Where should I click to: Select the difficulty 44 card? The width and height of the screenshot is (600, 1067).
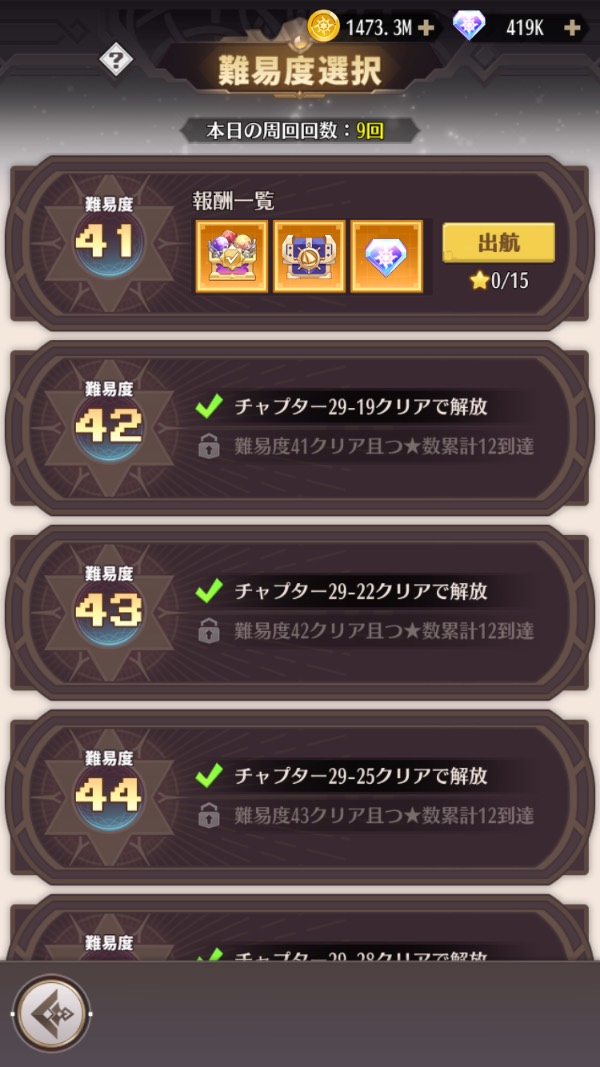[x=300, y=795]
